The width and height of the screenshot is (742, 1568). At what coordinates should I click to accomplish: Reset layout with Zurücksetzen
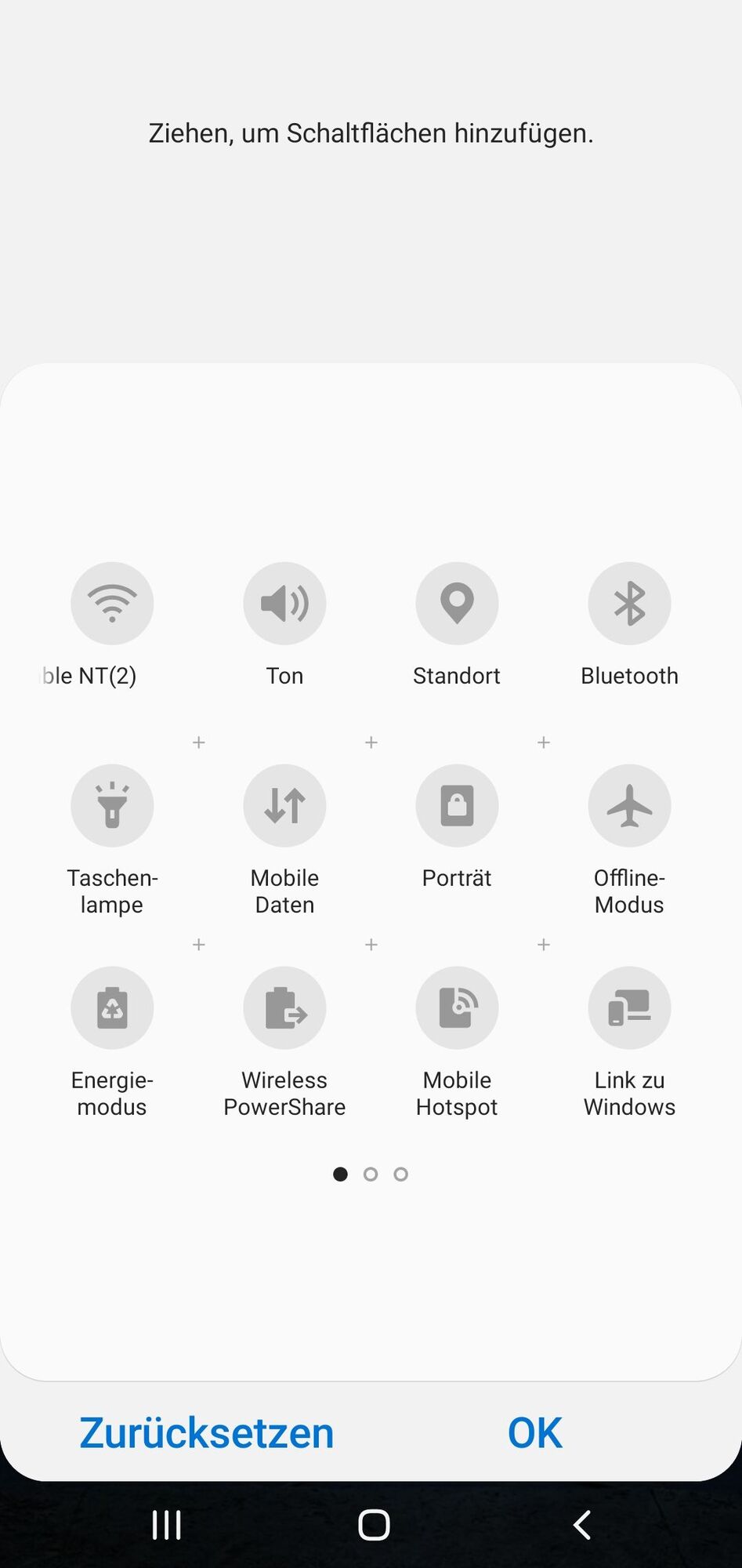coord(207,1433)
